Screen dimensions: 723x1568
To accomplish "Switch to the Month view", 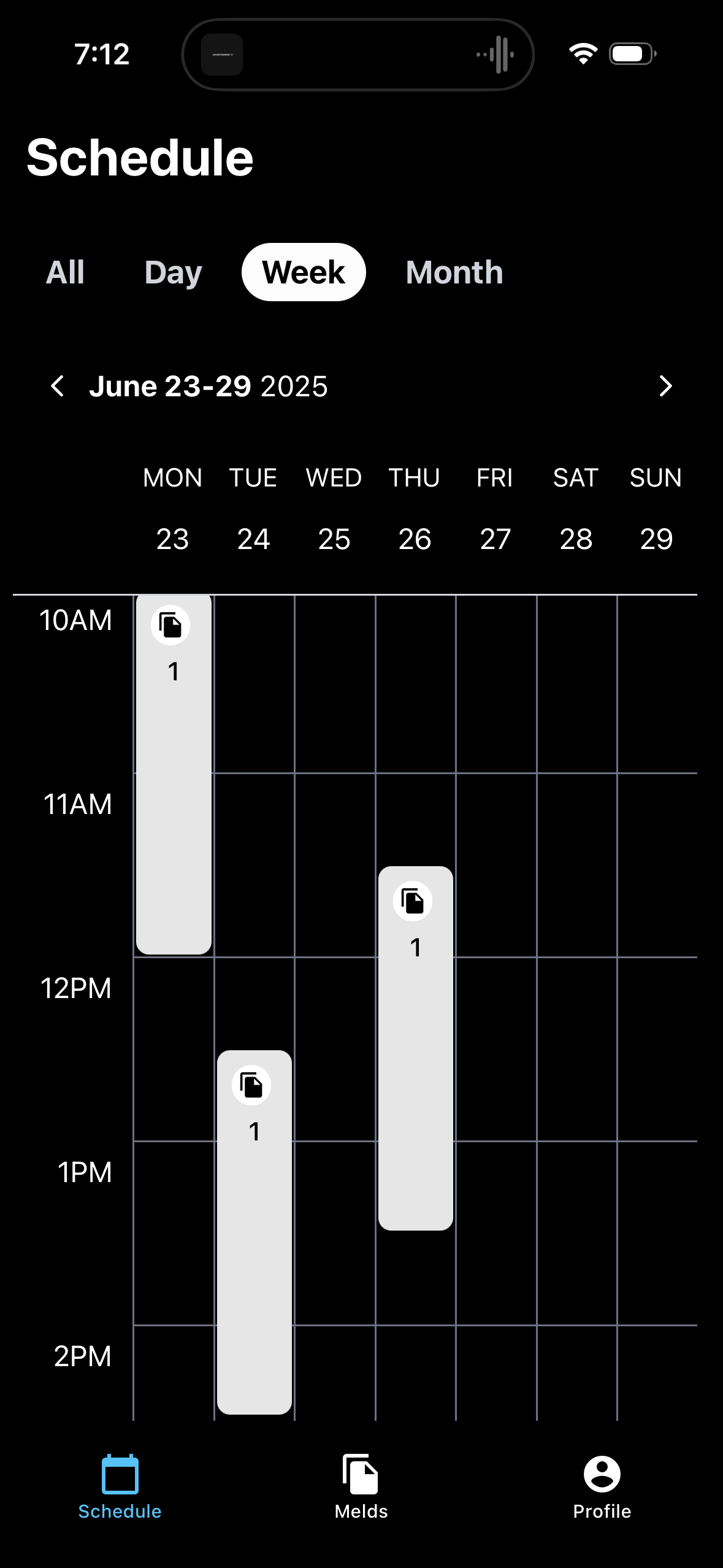I will 454,272.
